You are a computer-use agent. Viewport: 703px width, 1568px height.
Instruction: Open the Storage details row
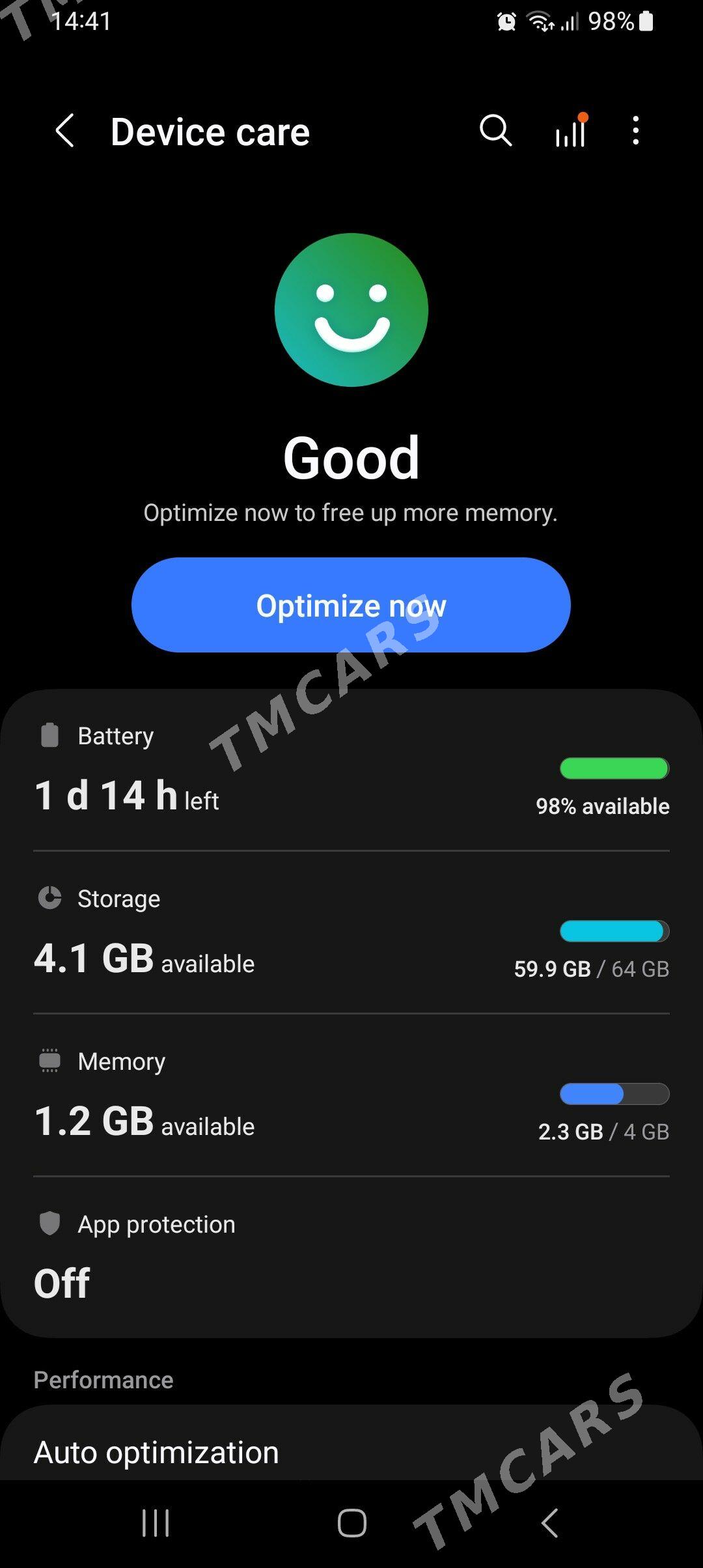pos(351,932)
